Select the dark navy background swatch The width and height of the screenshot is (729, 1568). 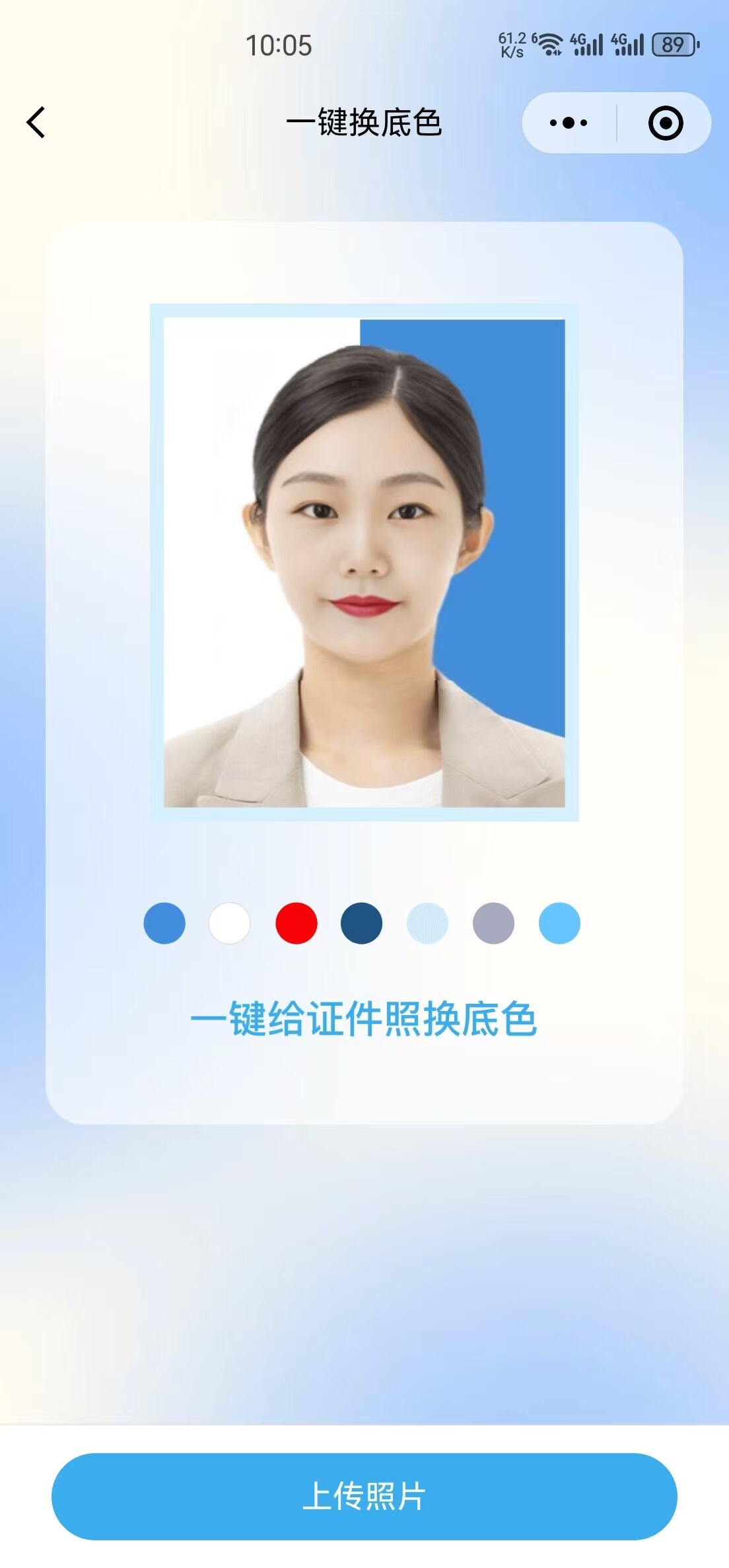pos(361,923)
